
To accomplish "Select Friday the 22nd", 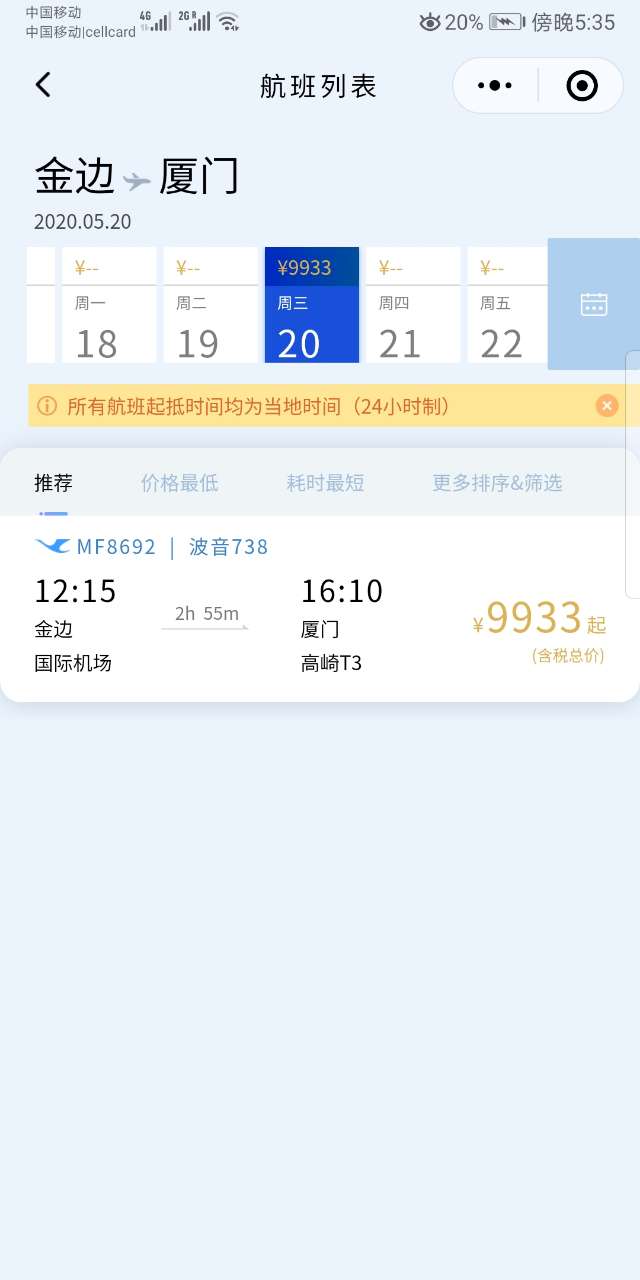I will [x=508, y=305].
